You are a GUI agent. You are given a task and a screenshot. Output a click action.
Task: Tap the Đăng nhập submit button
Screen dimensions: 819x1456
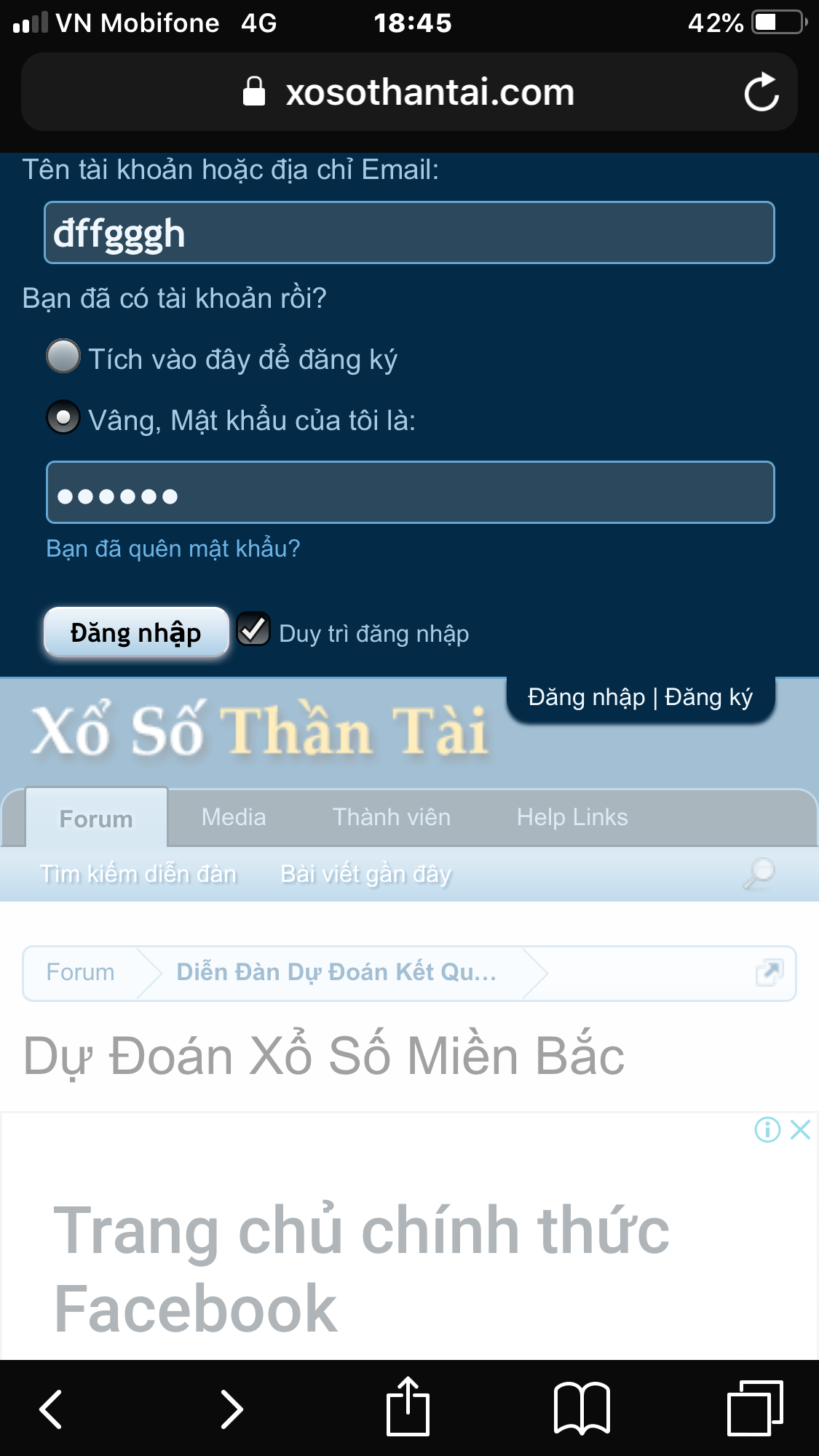pyautogui.click(x=136, y=632)
